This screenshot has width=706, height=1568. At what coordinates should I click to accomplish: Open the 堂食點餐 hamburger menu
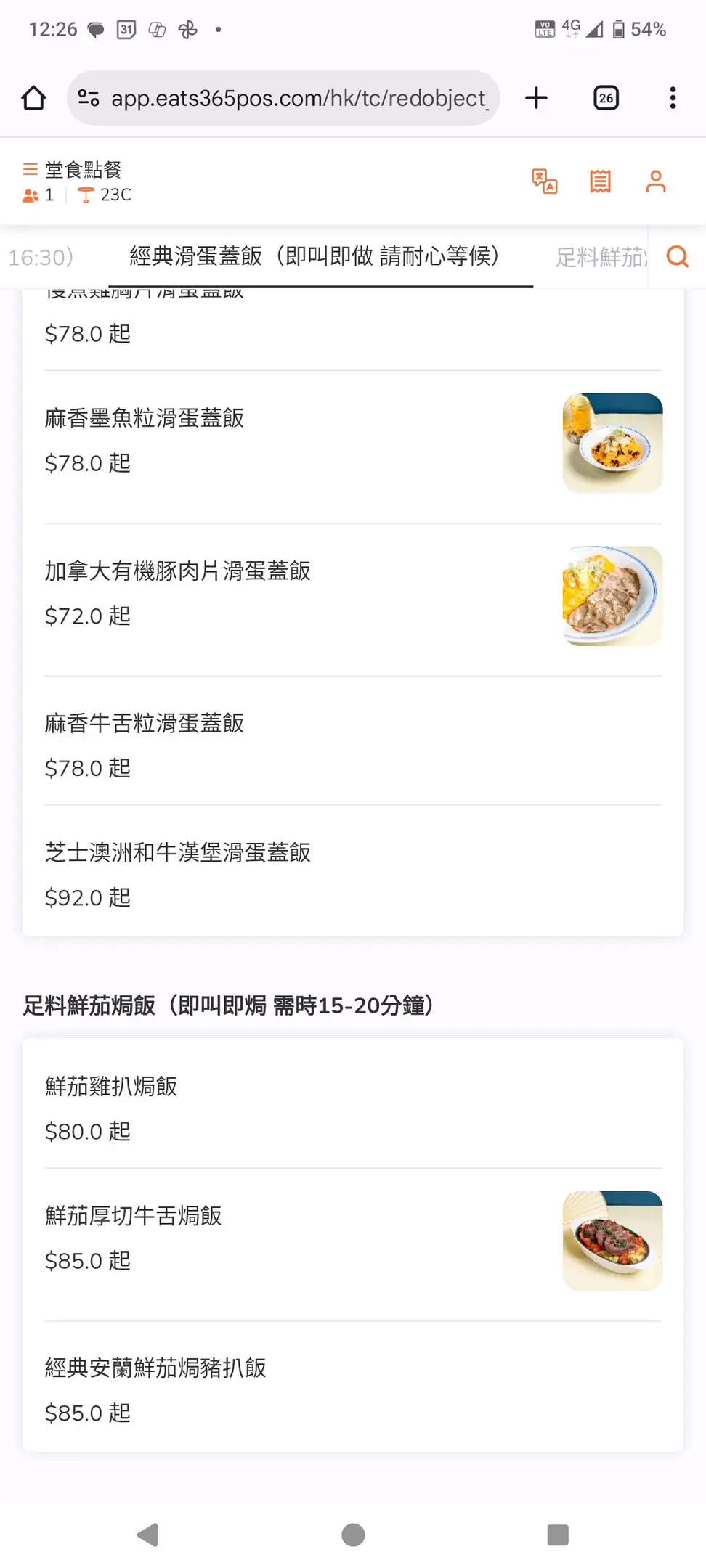[31, 170]
